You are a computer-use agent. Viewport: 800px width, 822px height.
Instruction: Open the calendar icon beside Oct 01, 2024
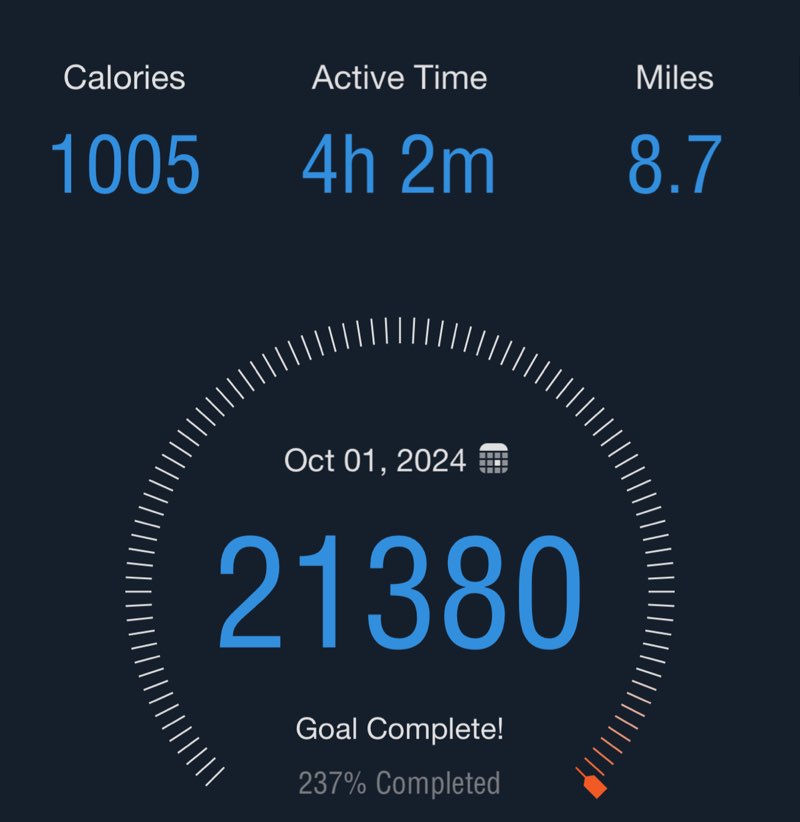pos(494,460)
